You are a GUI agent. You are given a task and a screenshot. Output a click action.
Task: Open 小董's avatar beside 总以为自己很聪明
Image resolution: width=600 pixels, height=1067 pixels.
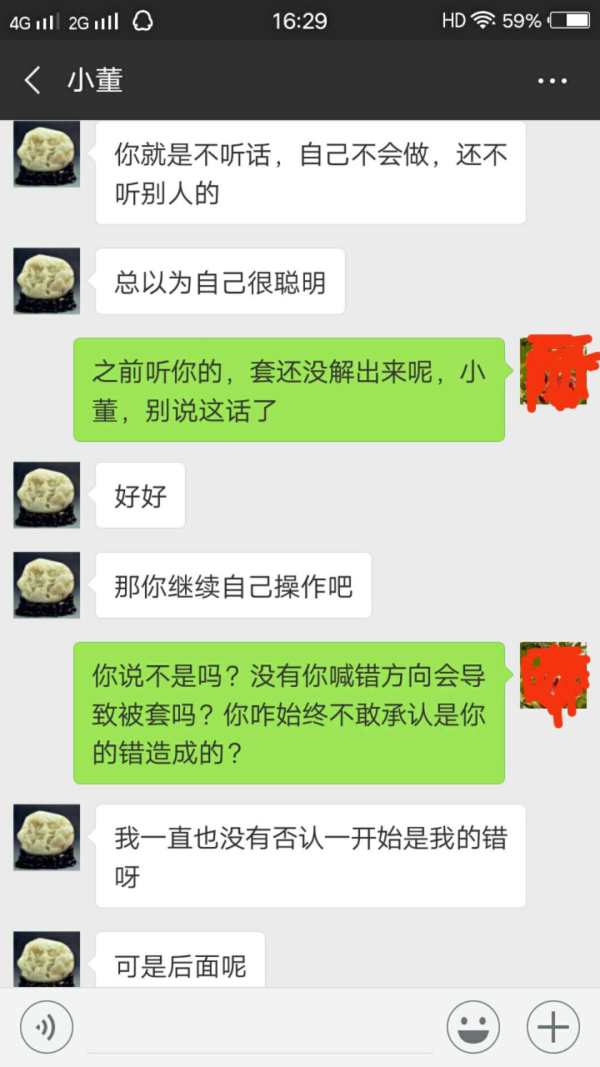pos(46,281)
